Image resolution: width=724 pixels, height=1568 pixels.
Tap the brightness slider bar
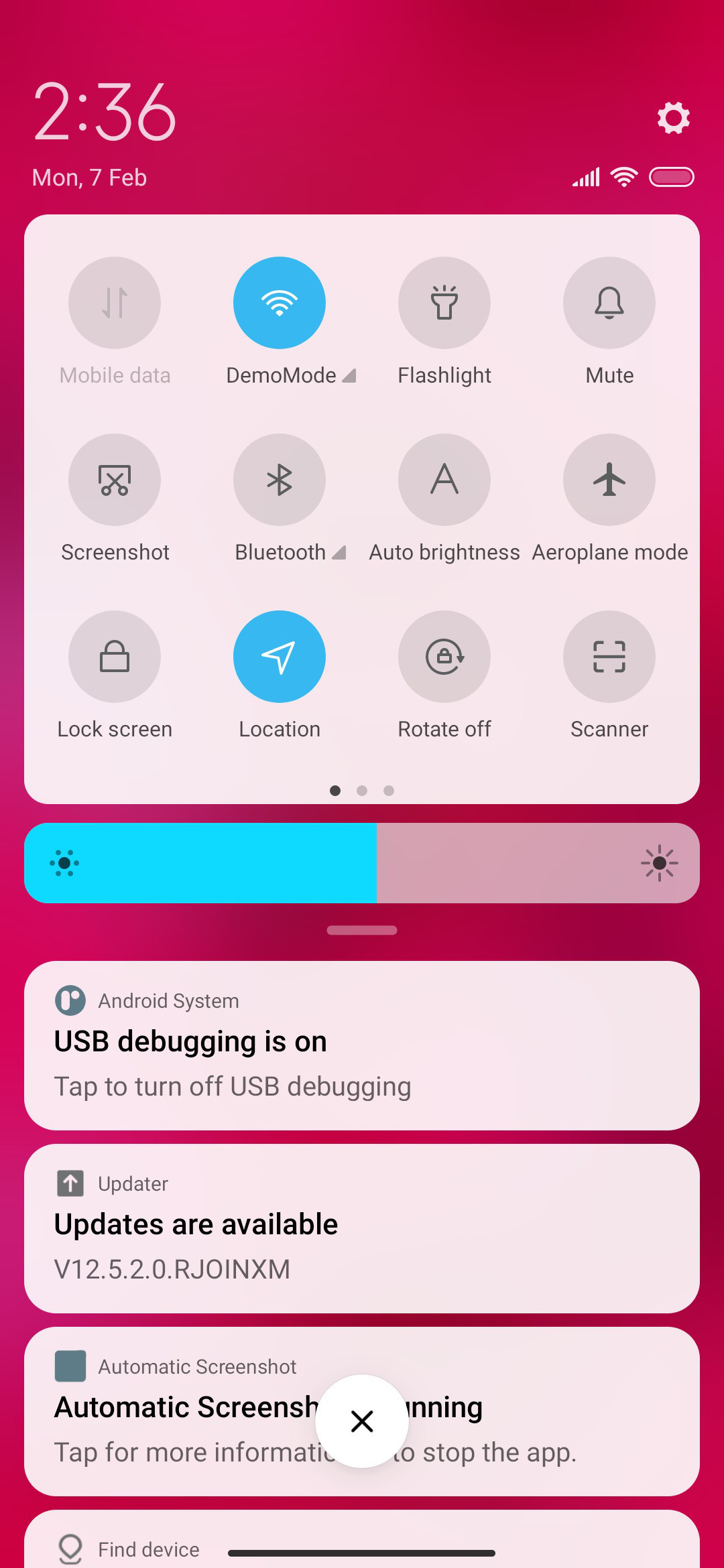pyautogui.click(x=362, y=863)
